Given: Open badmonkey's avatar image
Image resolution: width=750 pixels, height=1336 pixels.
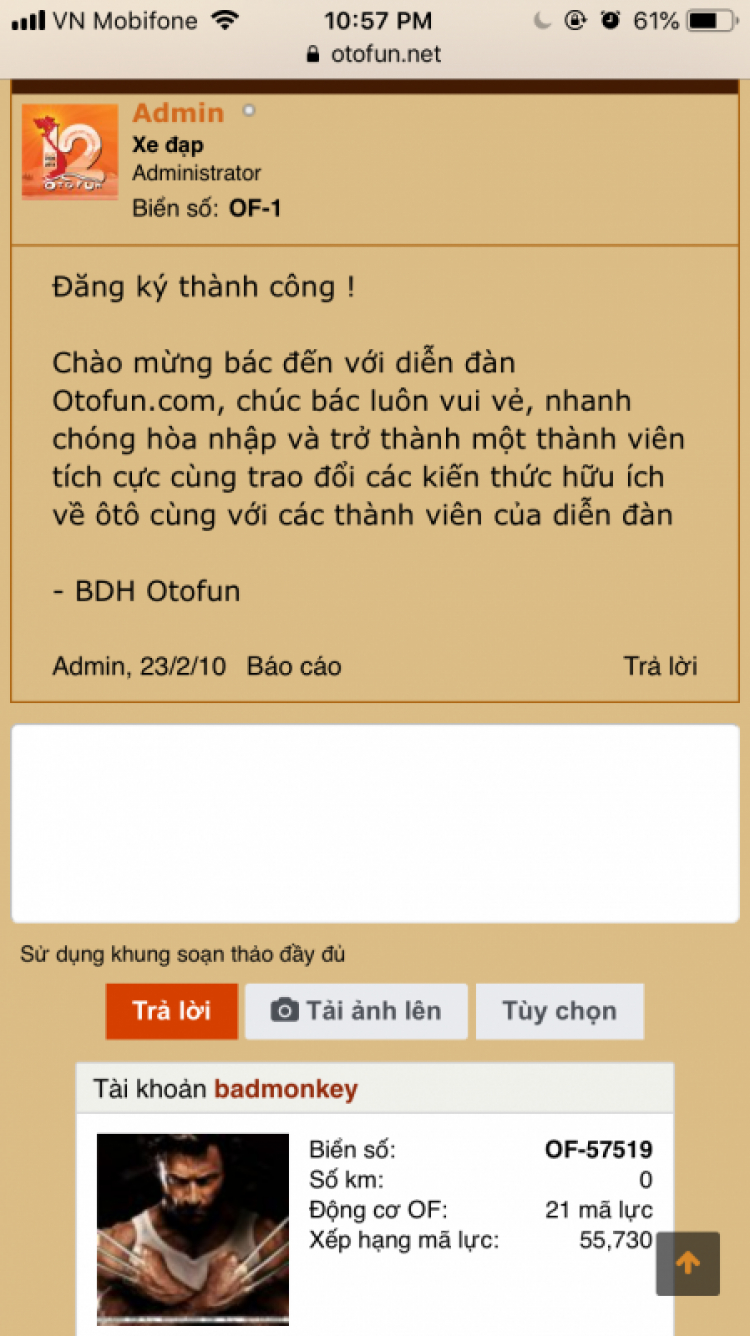Looking at the screenshot, I should click(x=193, y=1229).
